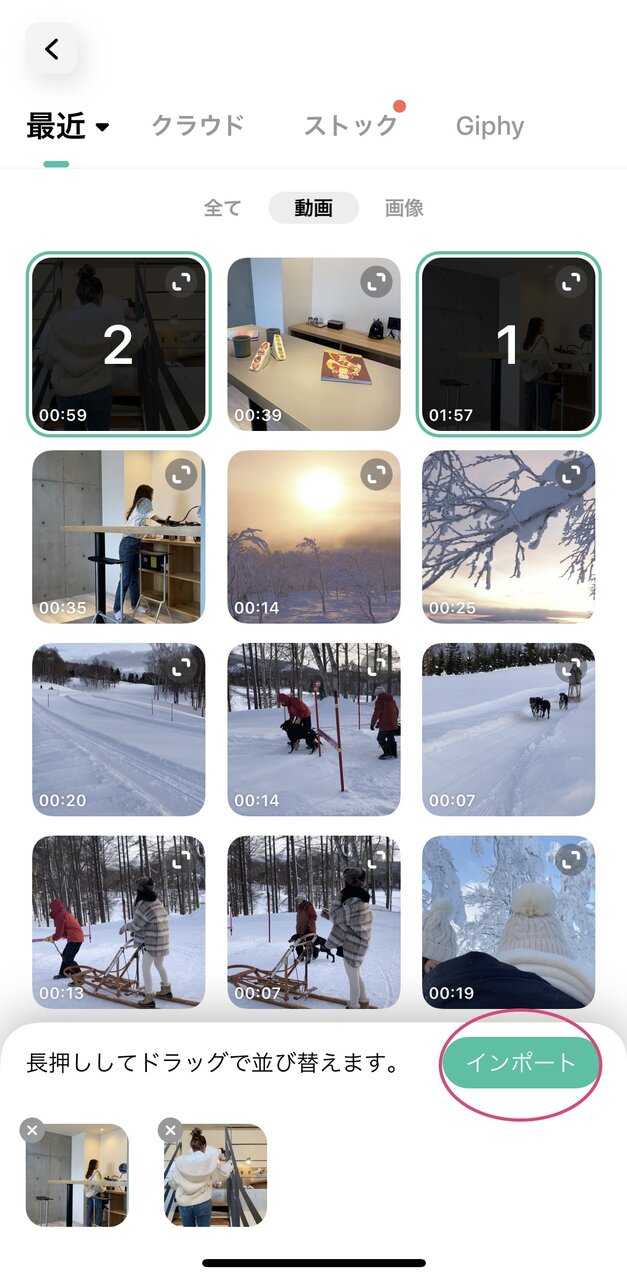Screen dimensions: 627x1280
Task: Select the 00:35 video
Action: tap(118, 536)
